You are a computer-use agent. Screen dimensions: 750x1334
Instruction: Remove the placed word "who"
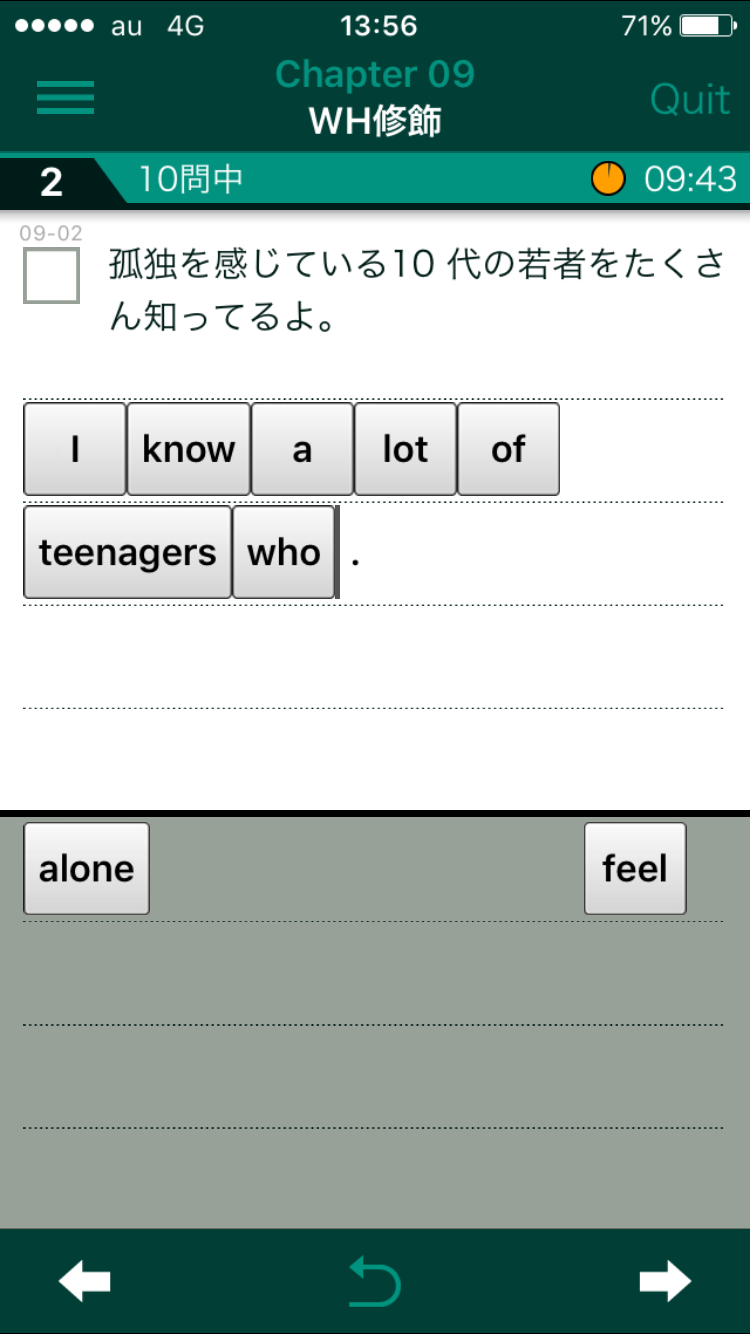click(284, 552)
